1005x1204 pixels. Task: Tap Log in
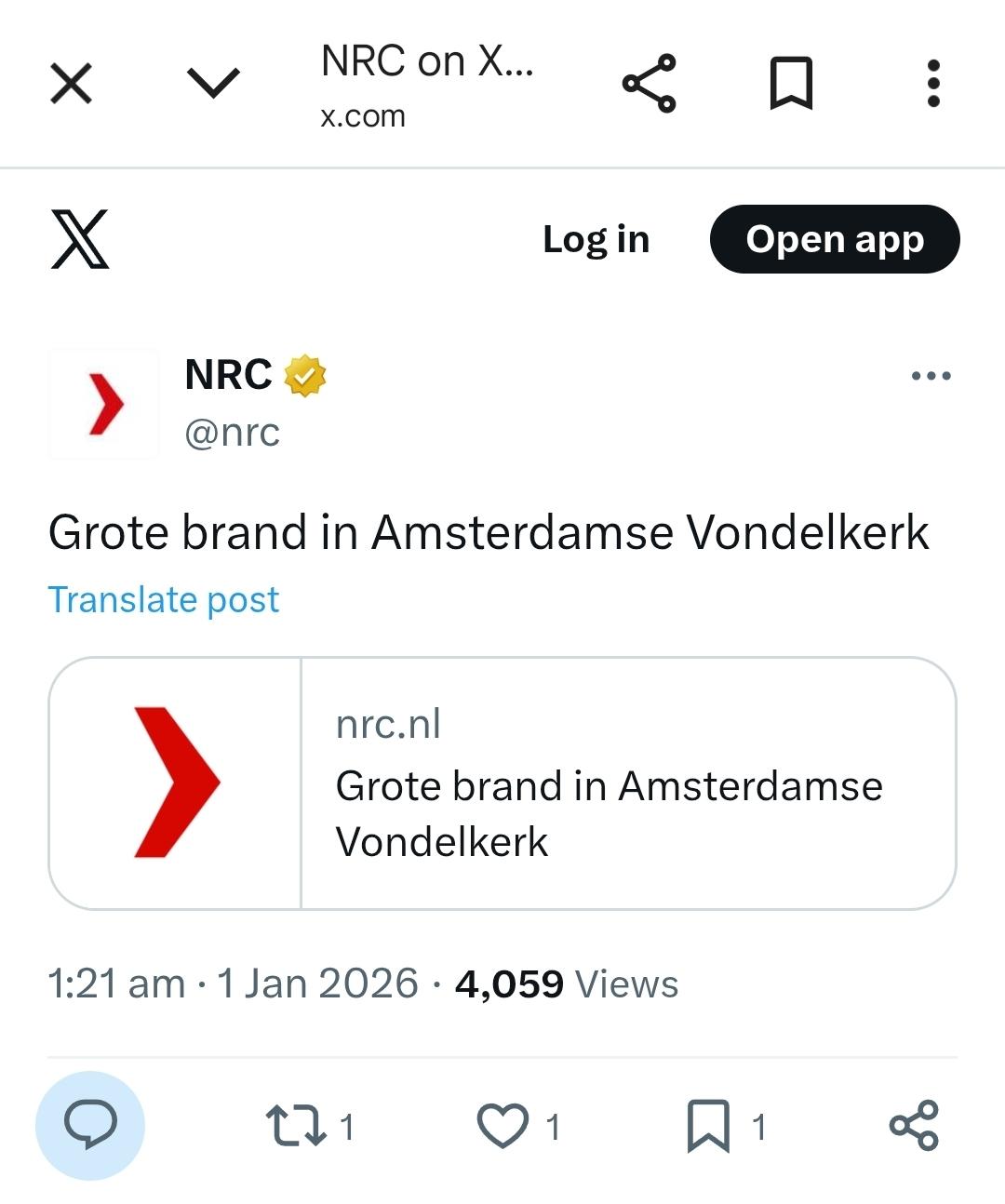tap(596, 240)
